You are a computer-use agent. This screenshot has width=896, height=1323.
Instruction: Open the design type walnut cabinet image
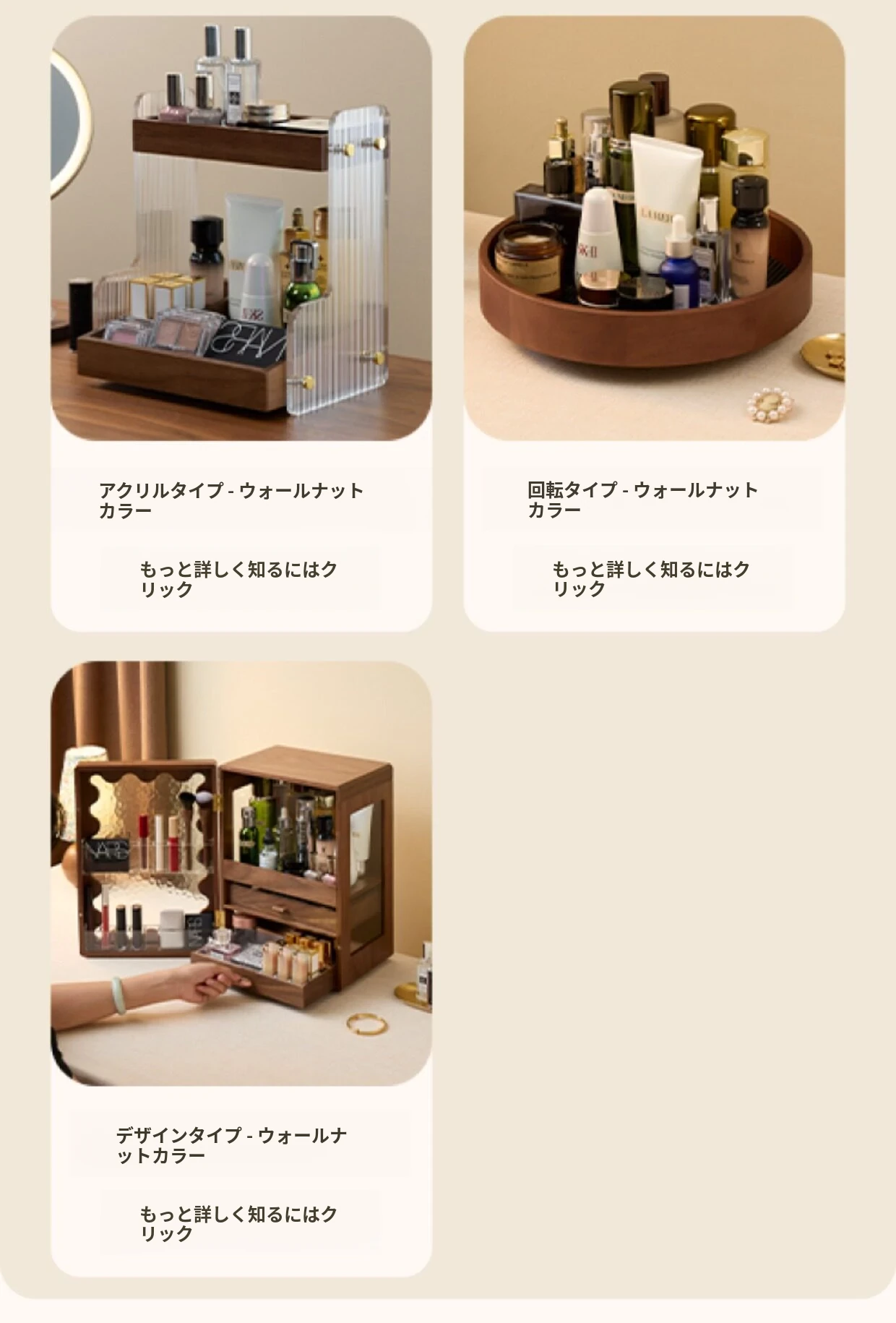tap(241, 873)
